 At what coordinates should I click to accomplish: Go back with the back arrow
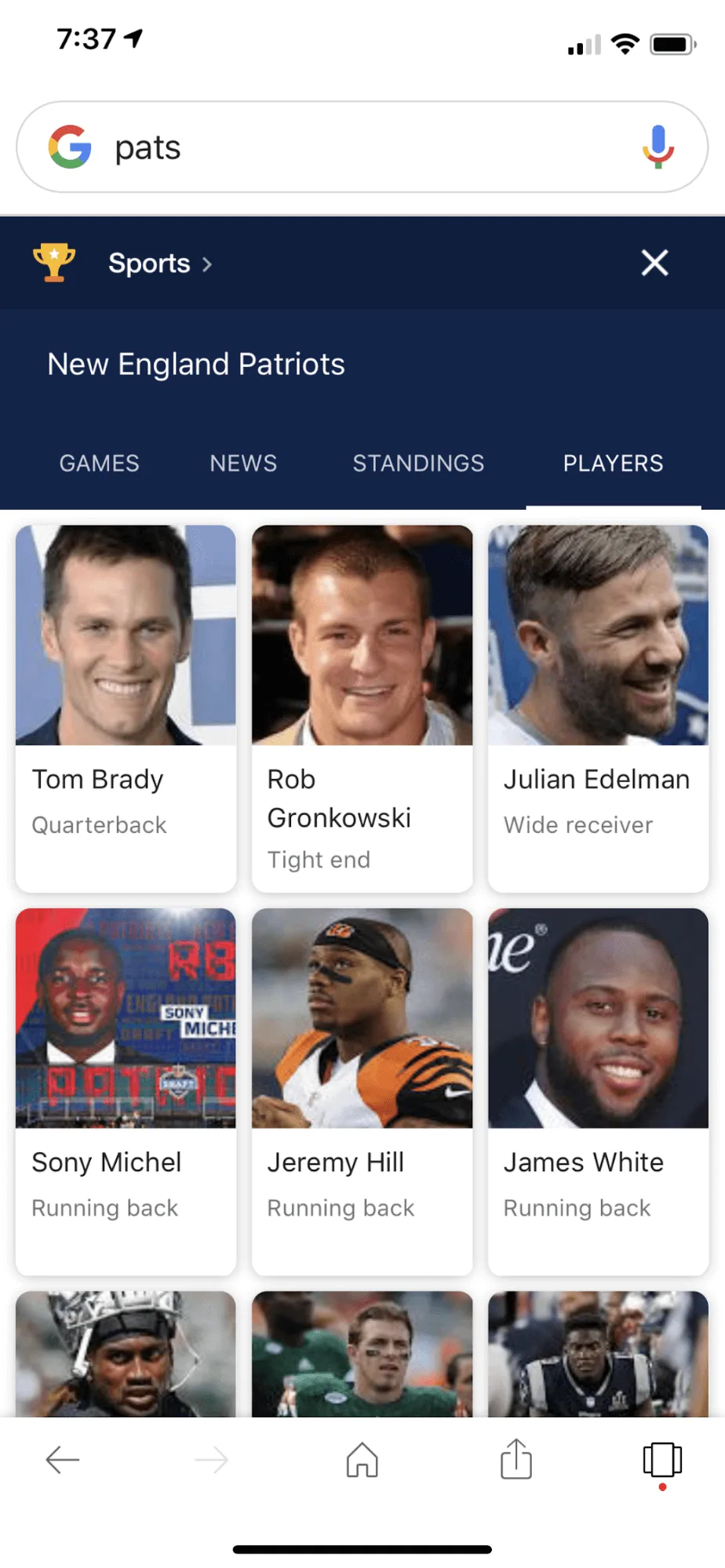click(x=63, y=1460)
